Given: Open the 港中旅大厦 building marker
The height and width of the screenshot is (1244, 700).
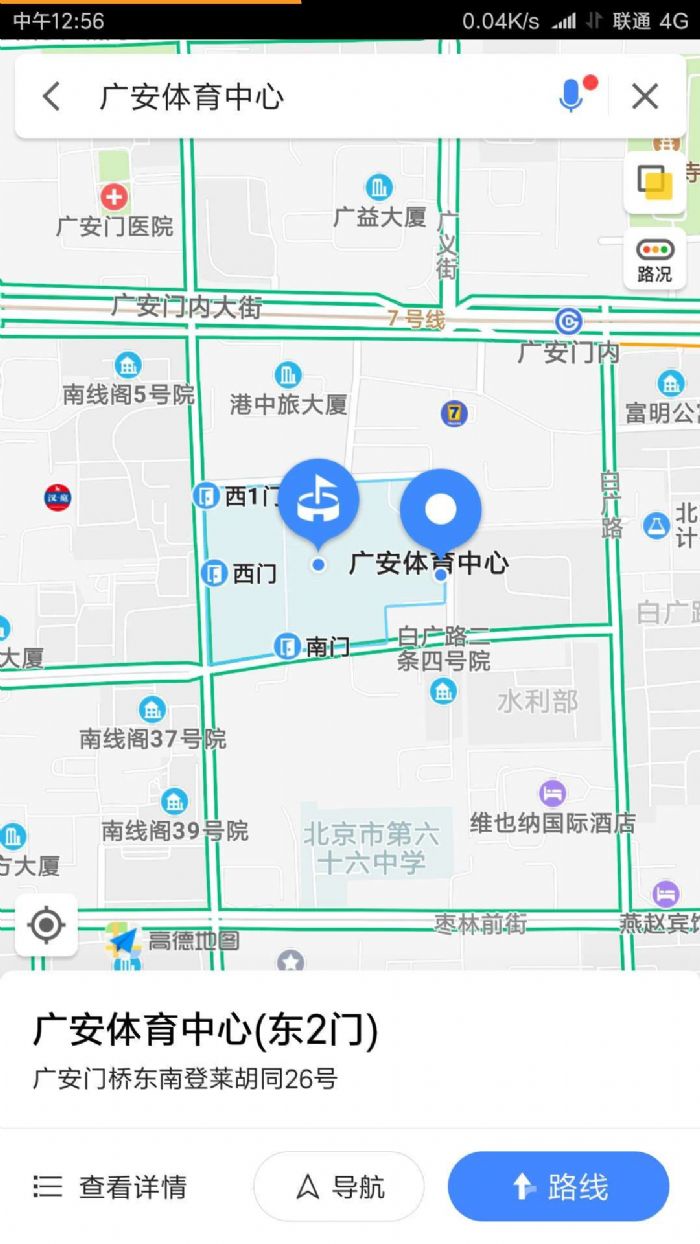Looking at the screenshot, I should click(288, 377).
